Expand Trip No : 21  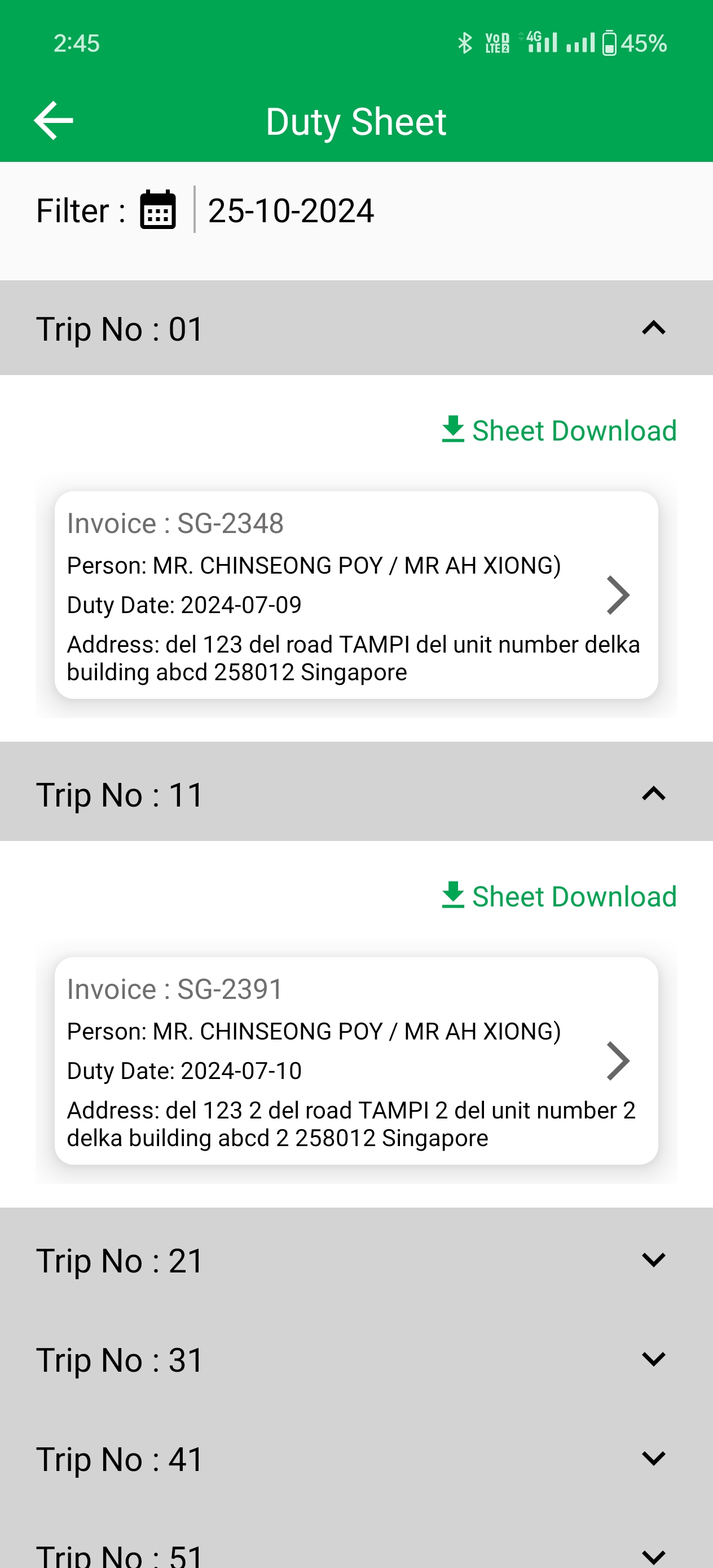(x=356, y=1259)
